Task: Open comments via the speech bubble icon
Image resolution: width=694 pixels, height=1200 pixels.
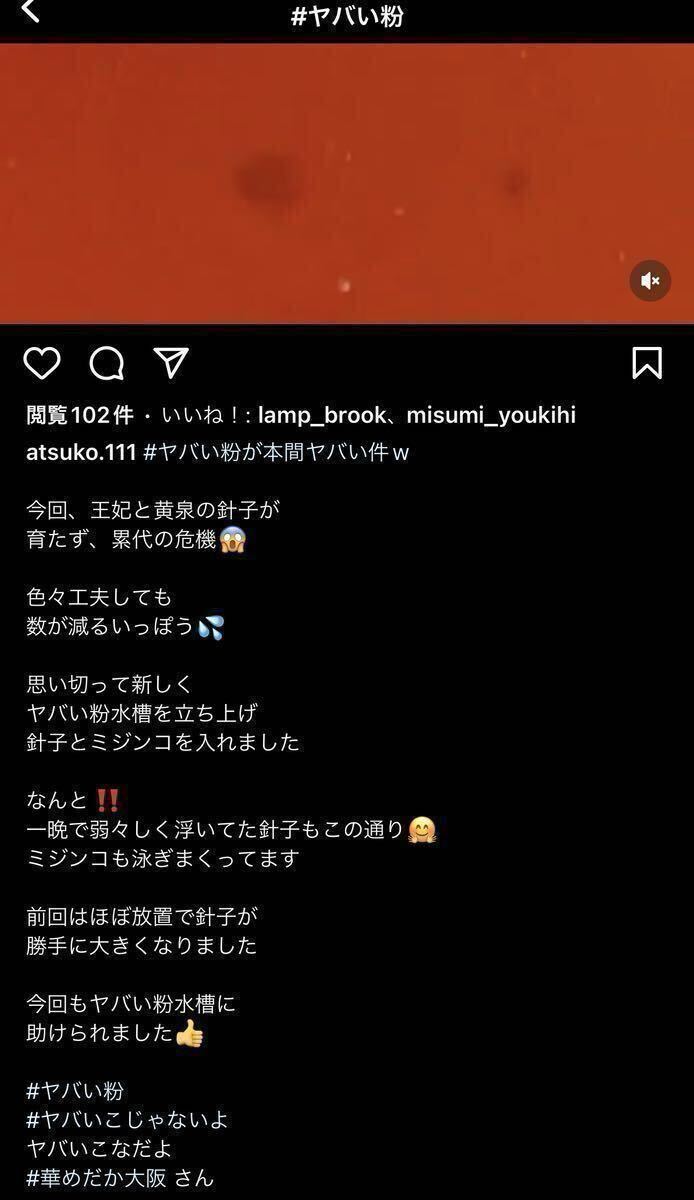Action: 107,363
